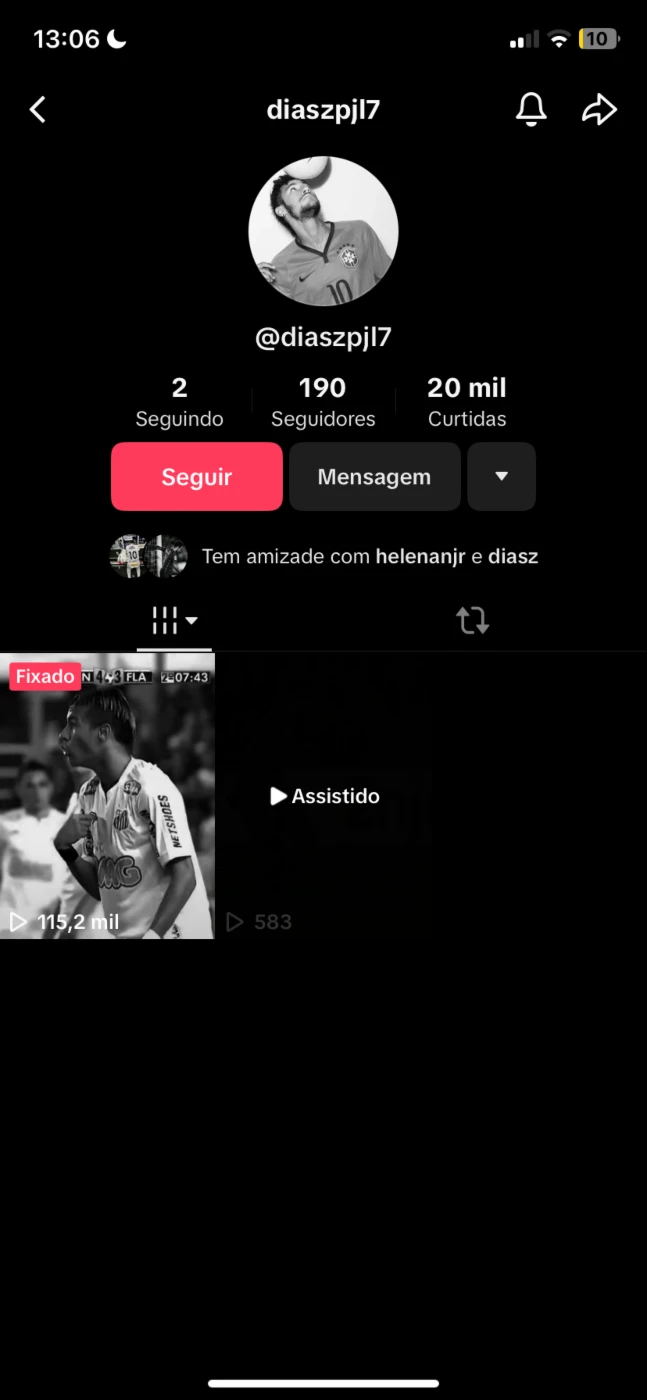Open the notifications bell for this profile
This screenshot has height=1400, width=647.
531,110
